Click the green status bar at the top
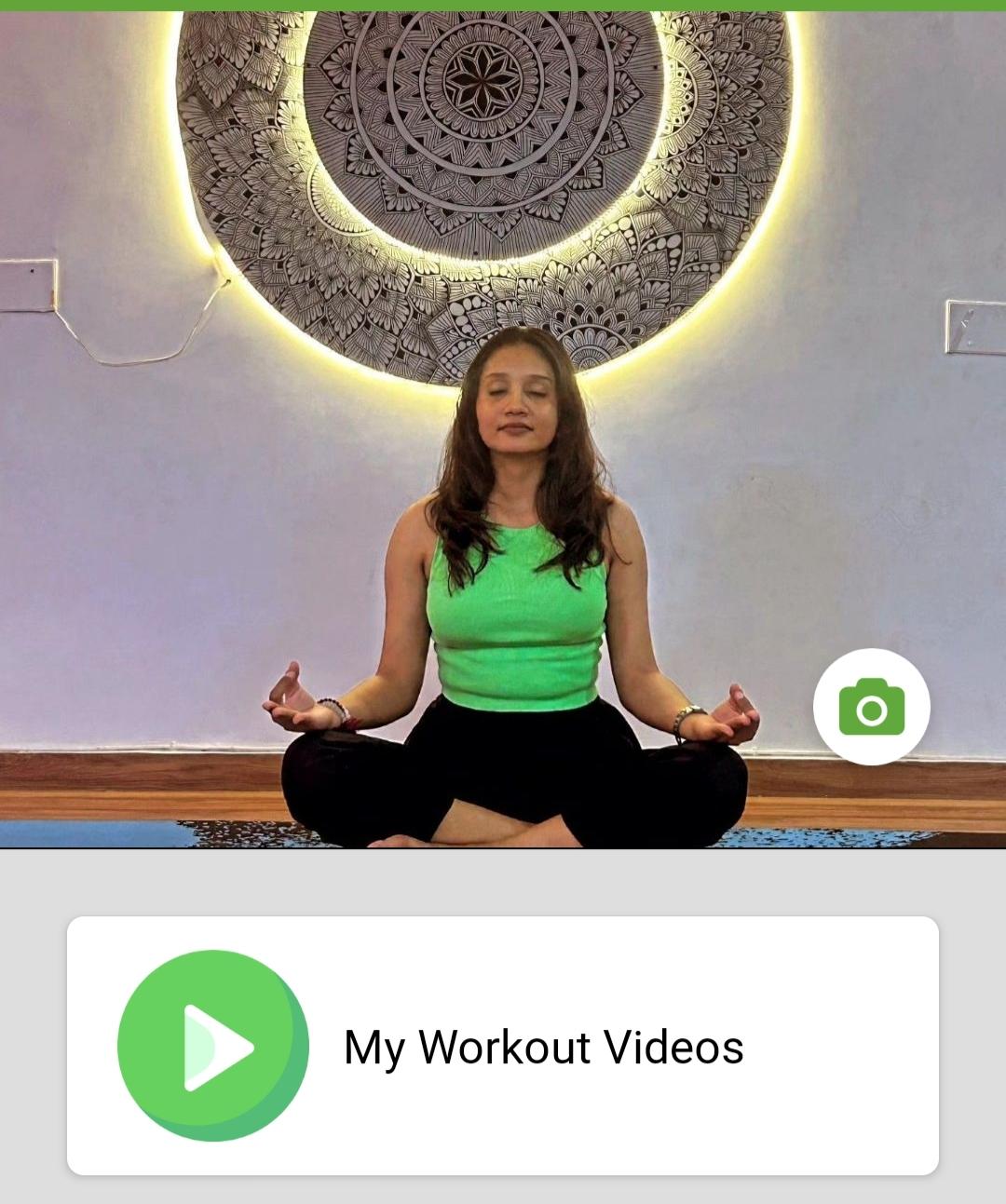The width and height of the screenshot is (1006, 1204). [x=503, y=5]
